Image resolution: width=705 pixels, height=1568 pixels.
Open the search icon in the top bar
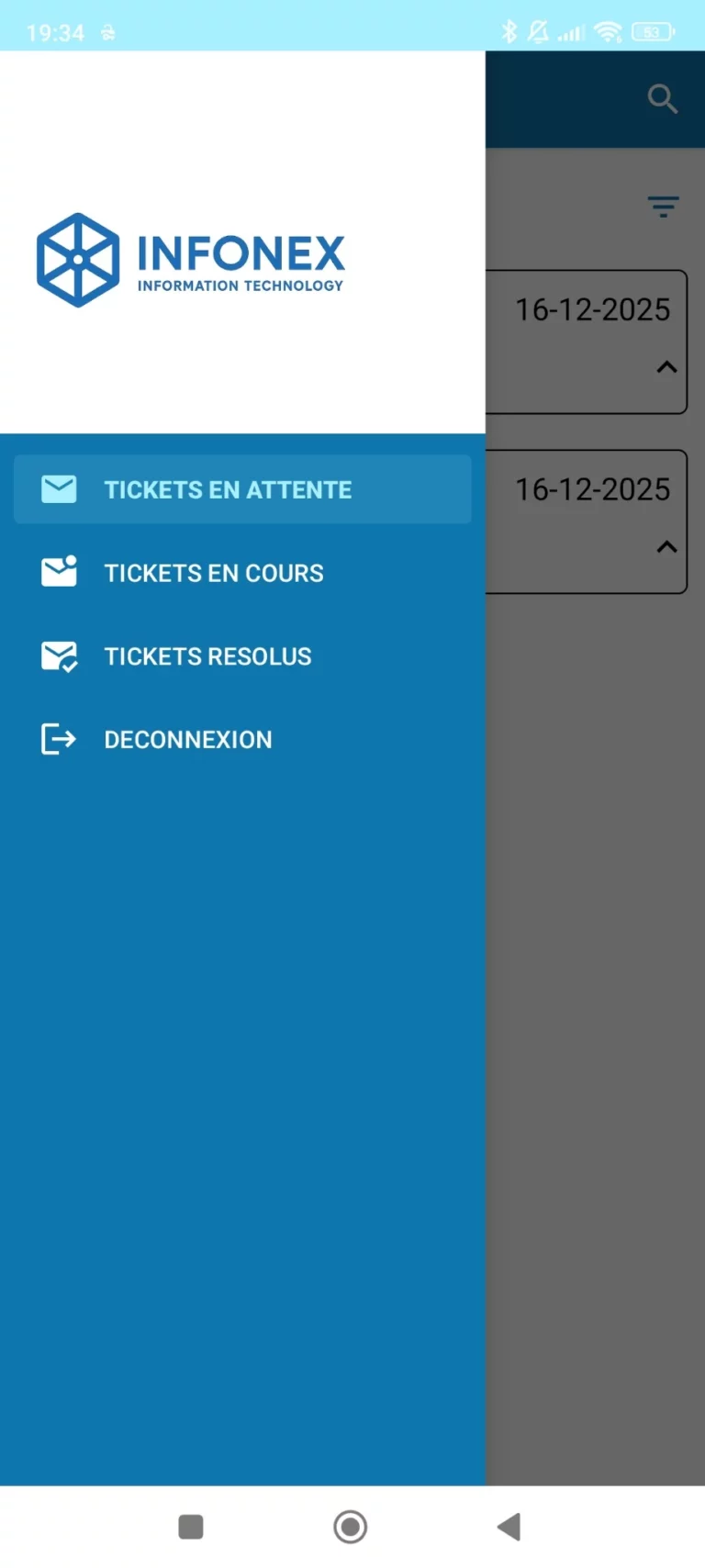(662, 99)
